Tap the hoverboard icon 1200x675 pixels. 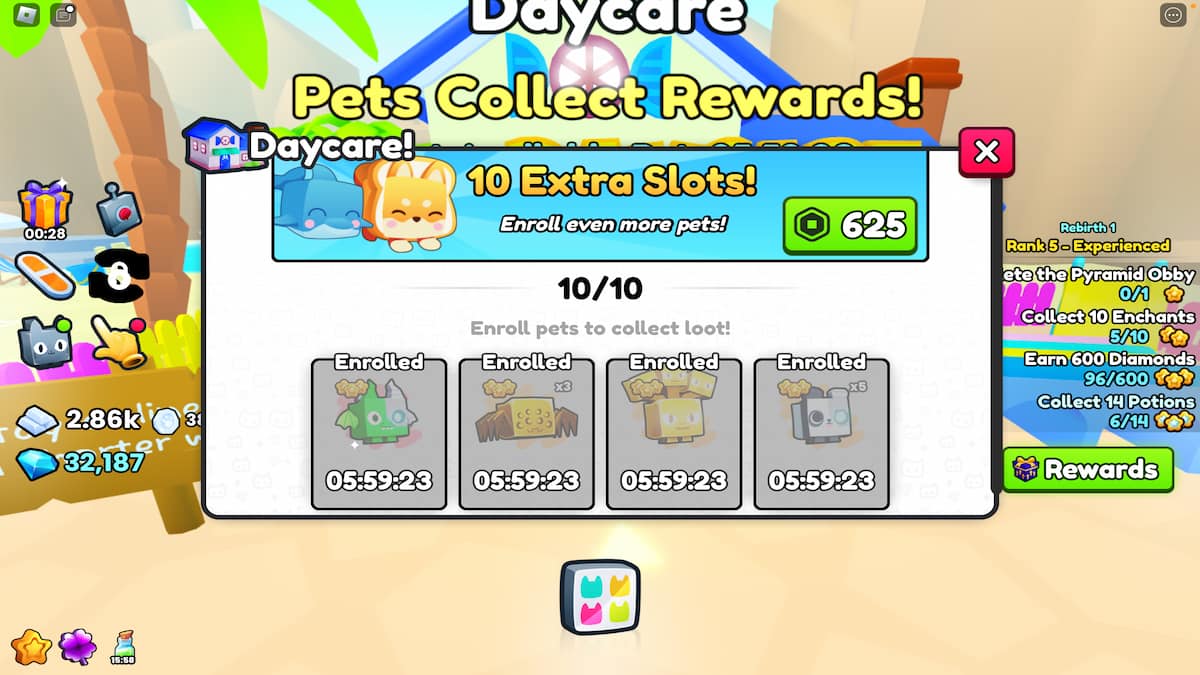point(46,276)
